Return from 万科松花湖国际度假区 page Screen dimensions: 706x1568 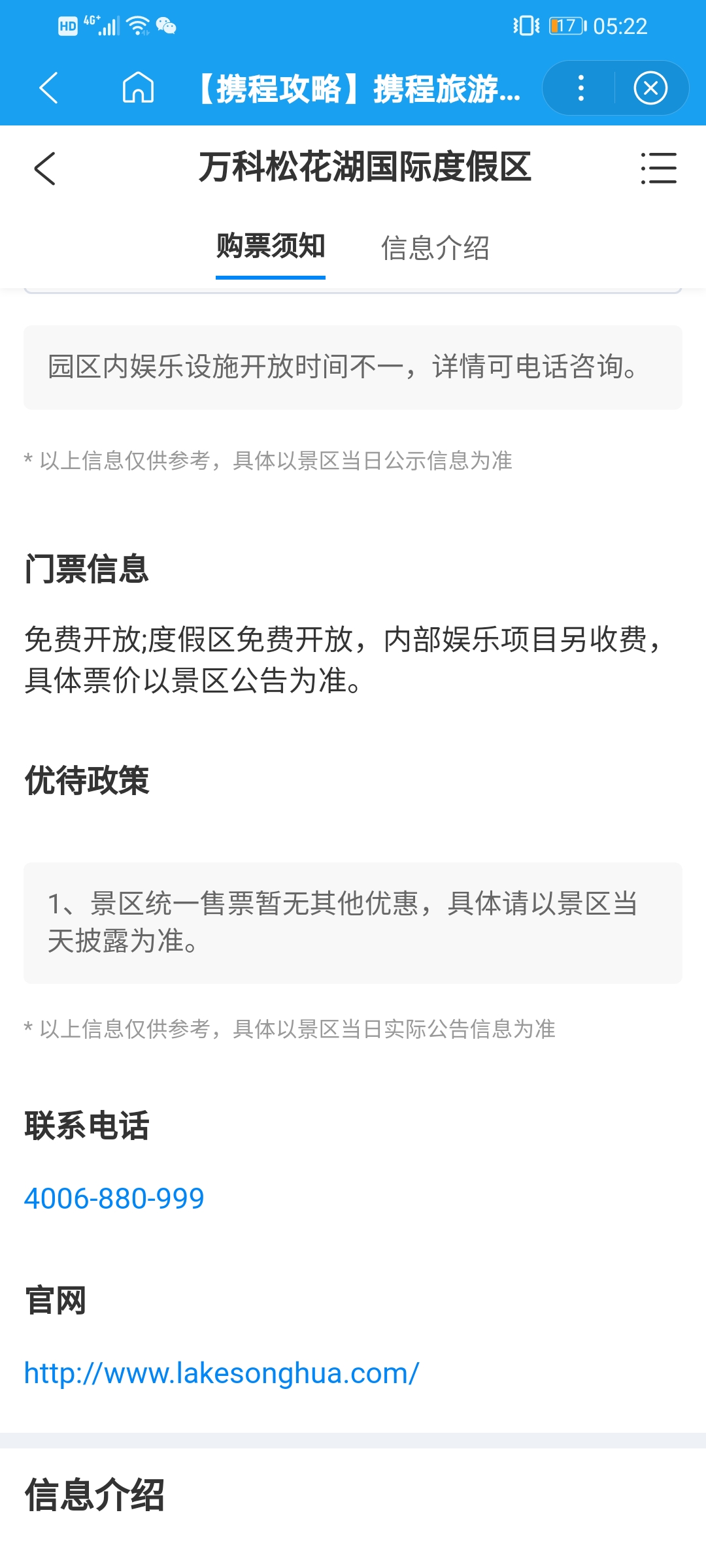(x=44, y=169)
